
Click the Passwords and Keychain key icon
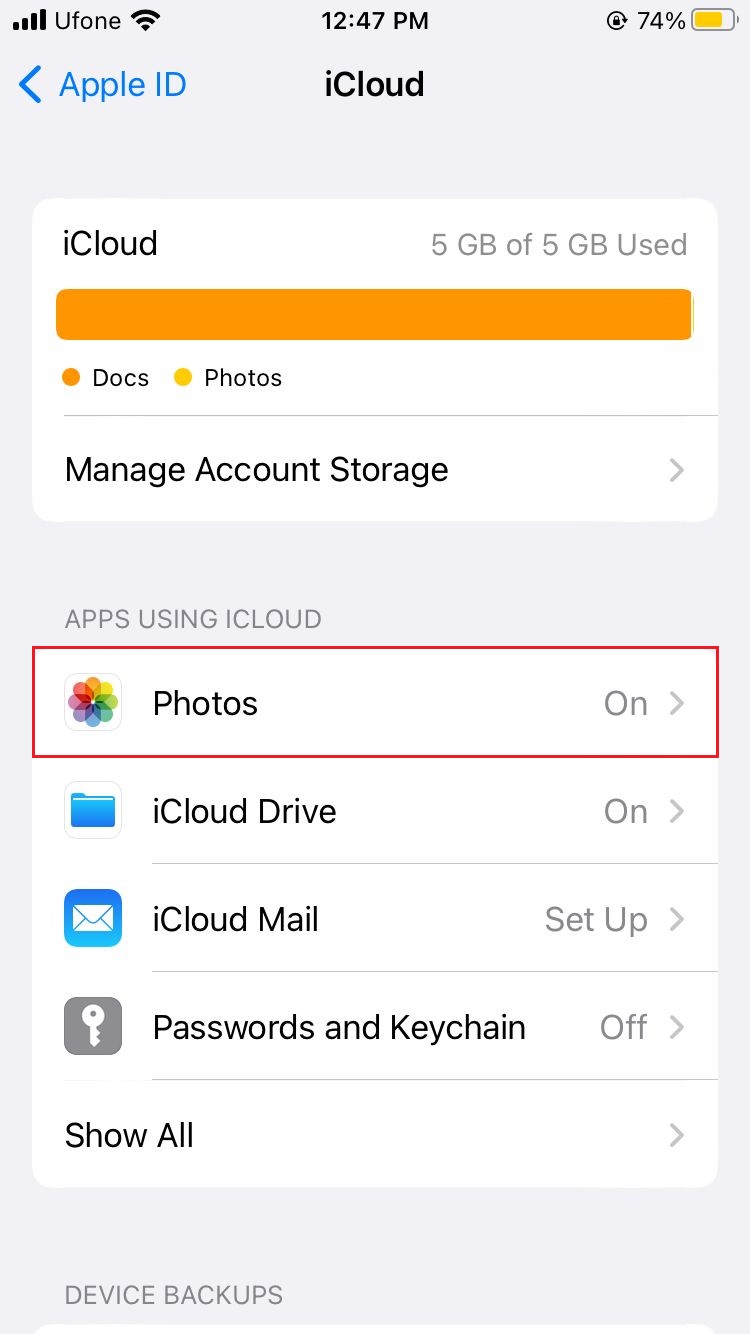92,1027
